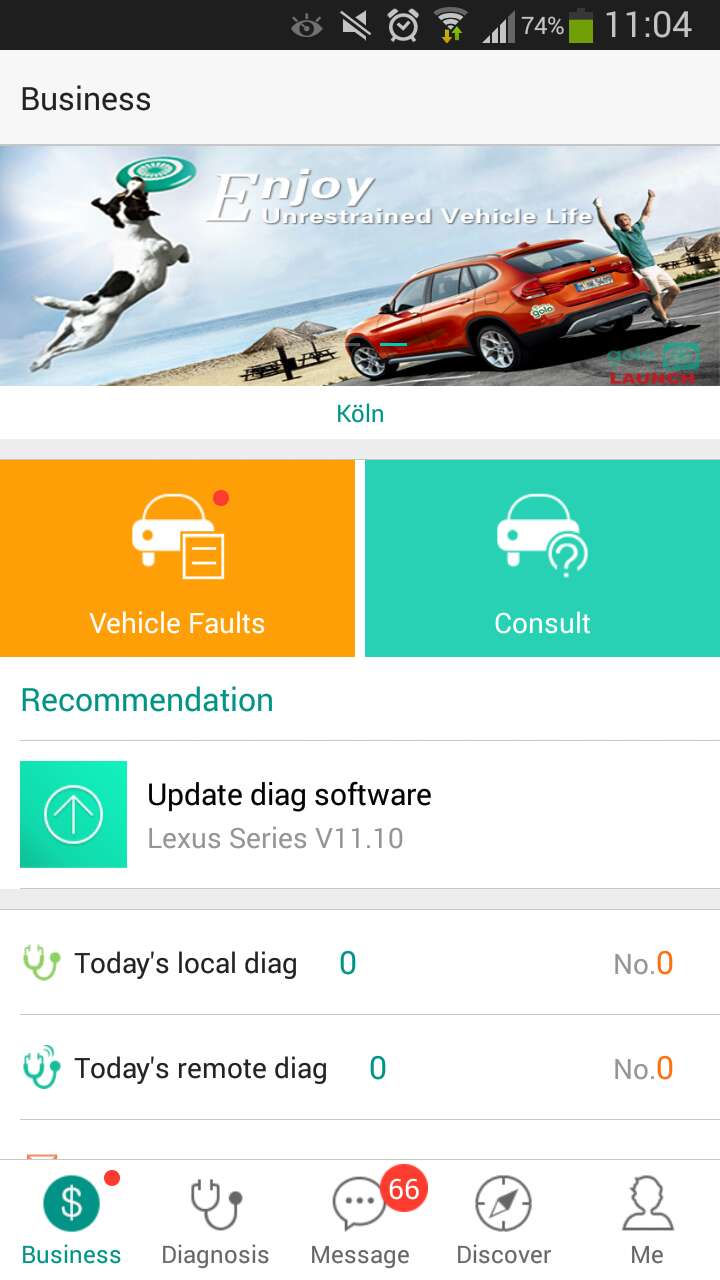Switch to the Diagnosis tab
Viewport: 720px width, 1280px height.
click(215, 1221)
